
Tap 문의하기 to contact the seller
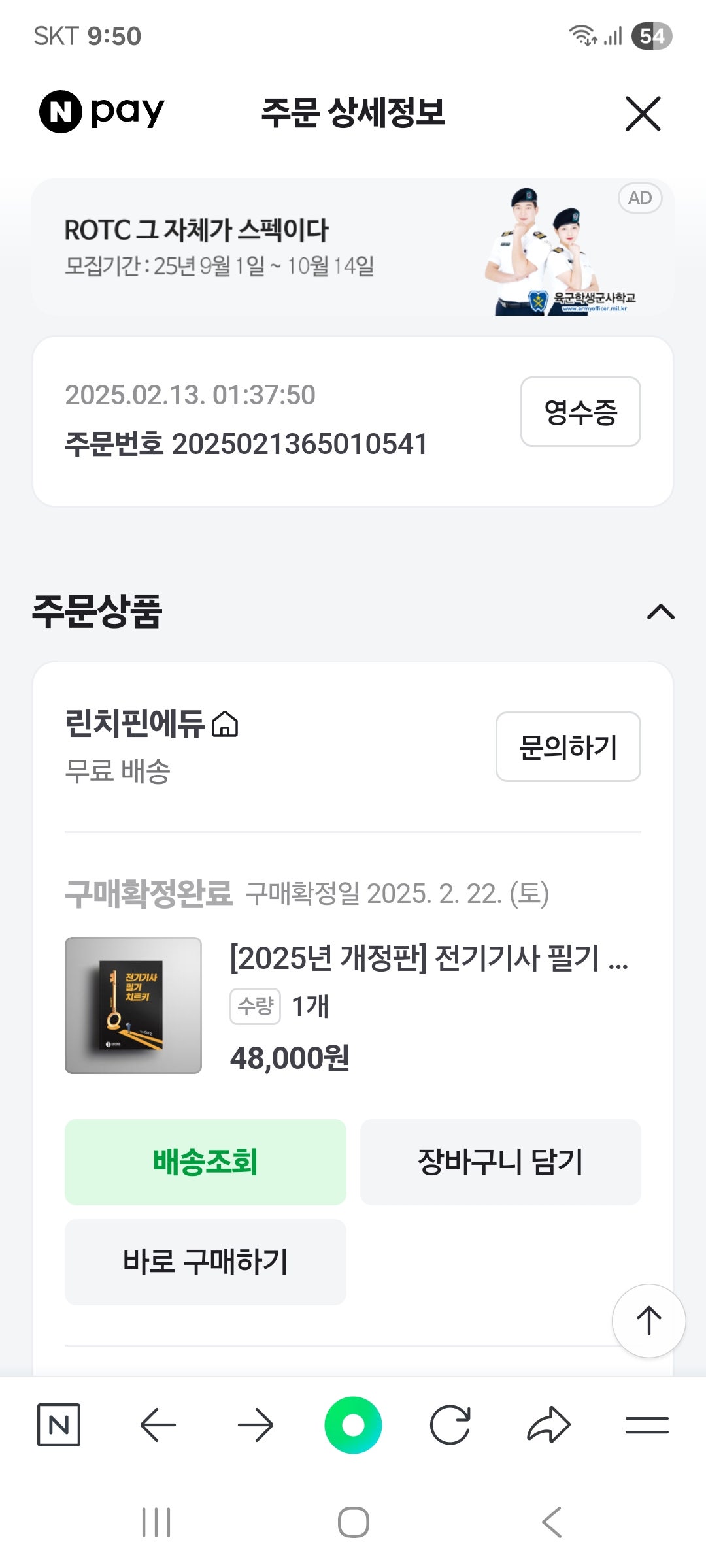[568, 747]
